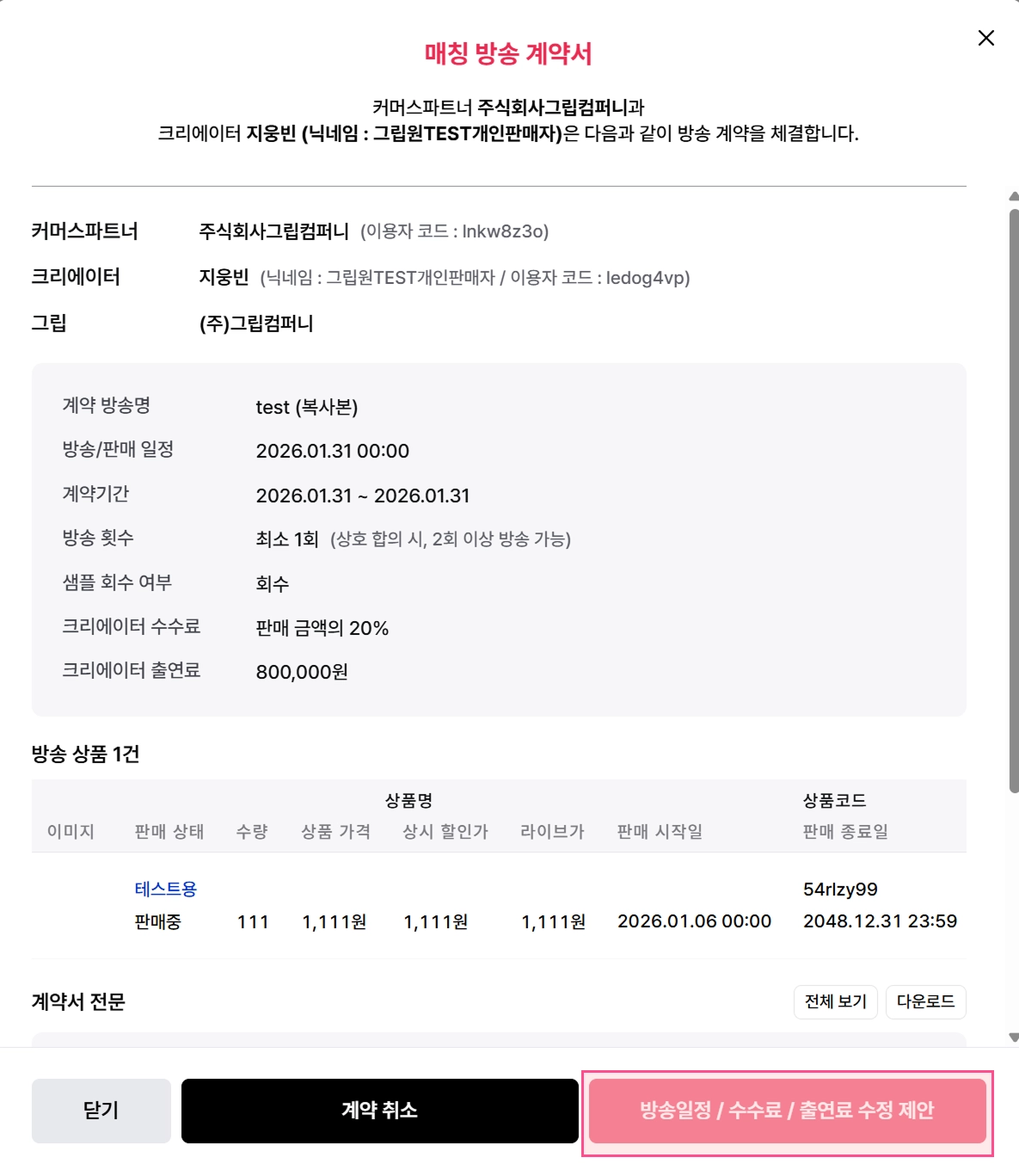Tap the 닫기 button
Image resolution: width=1019 pixels, height=1176 pixels.
click(x=101, y=1111)
